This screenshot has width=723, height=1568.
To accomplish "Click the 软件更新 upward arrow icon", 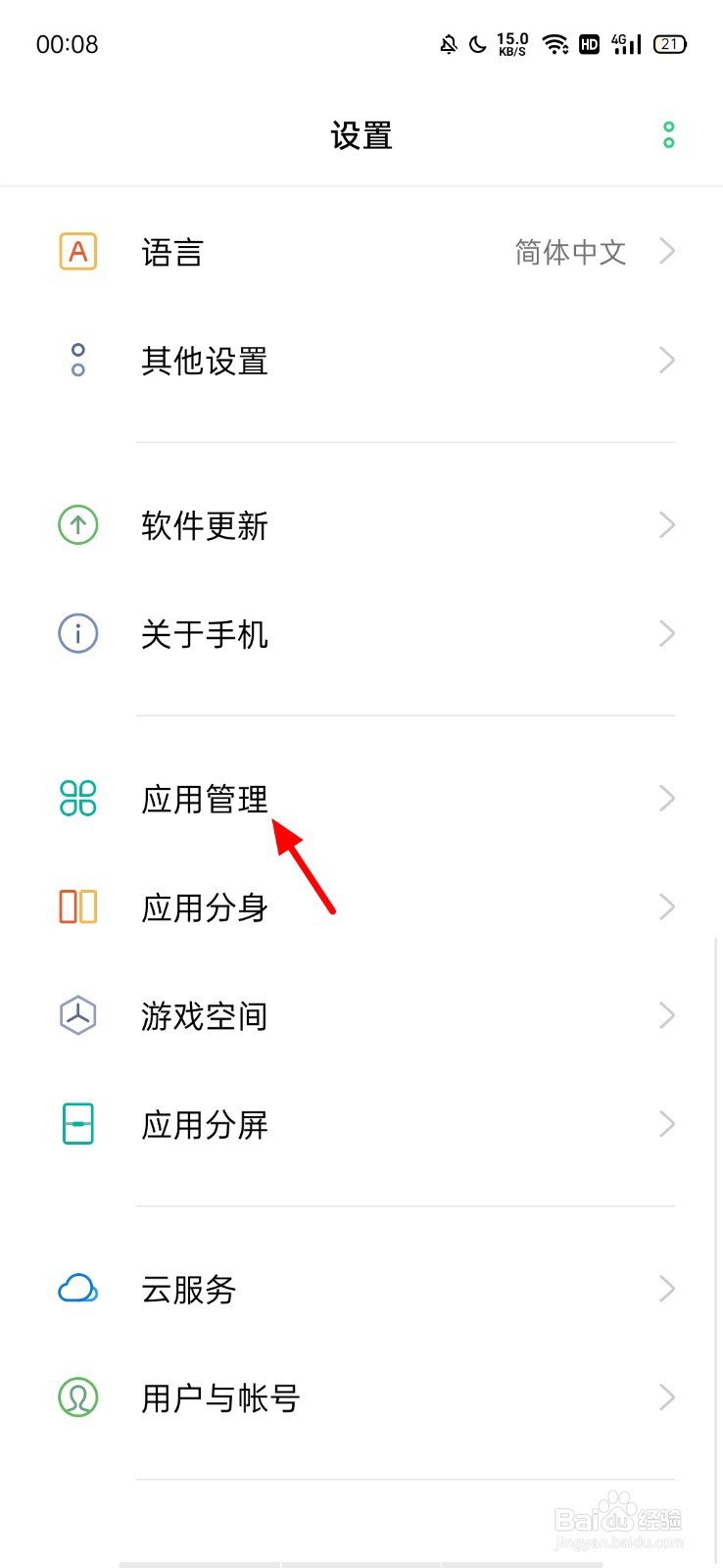I will pos(77,525).
